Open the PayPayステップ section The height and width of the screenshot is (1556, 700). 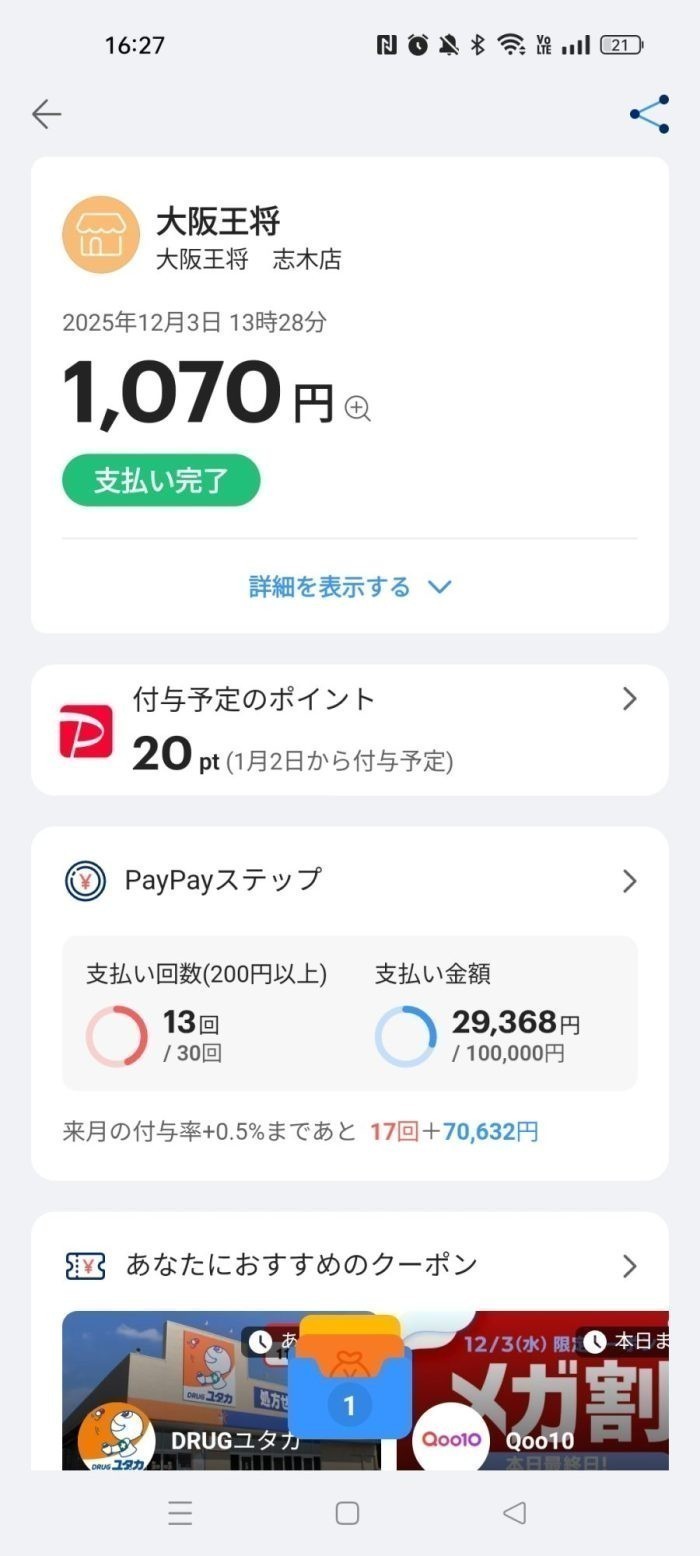click(350, 881)
